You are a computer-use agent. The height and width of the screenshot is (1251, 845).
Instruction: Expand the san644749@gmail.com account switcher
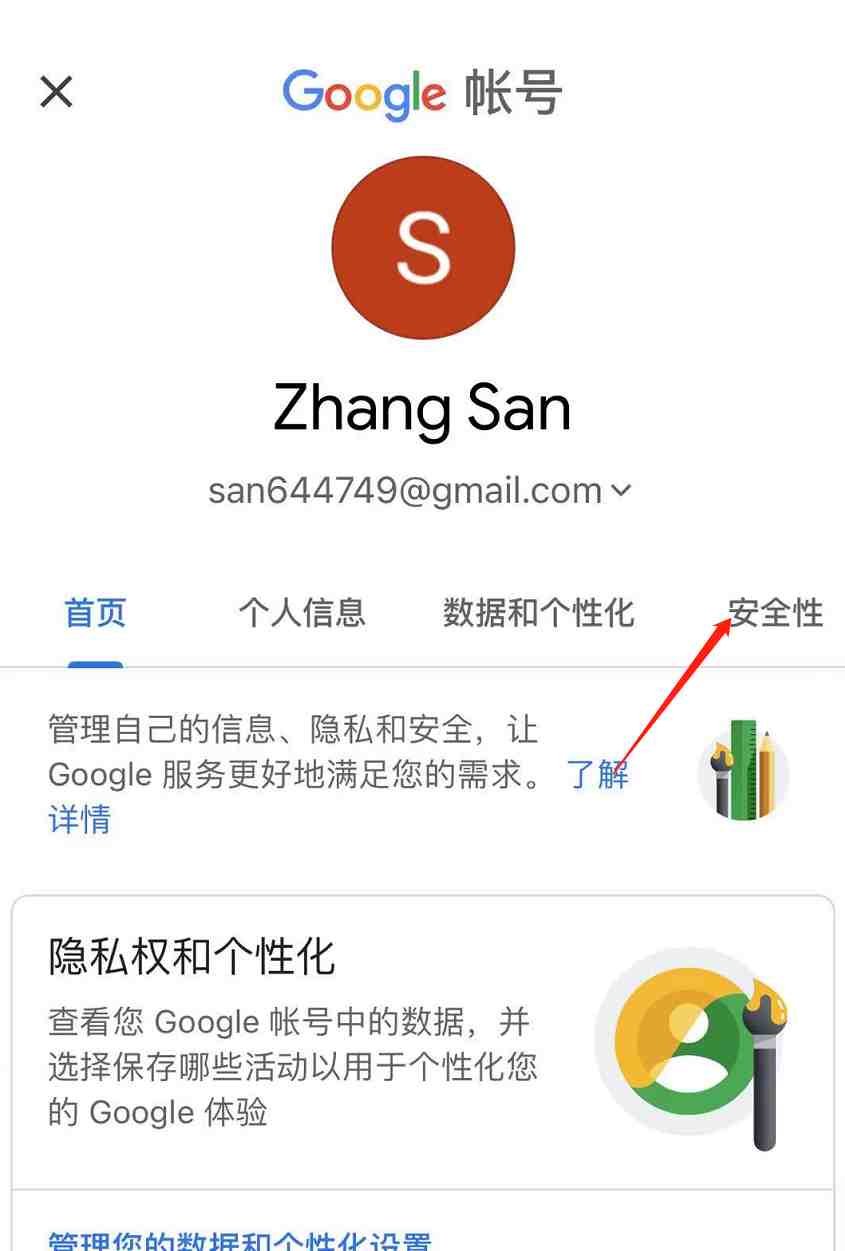(421, 491)
